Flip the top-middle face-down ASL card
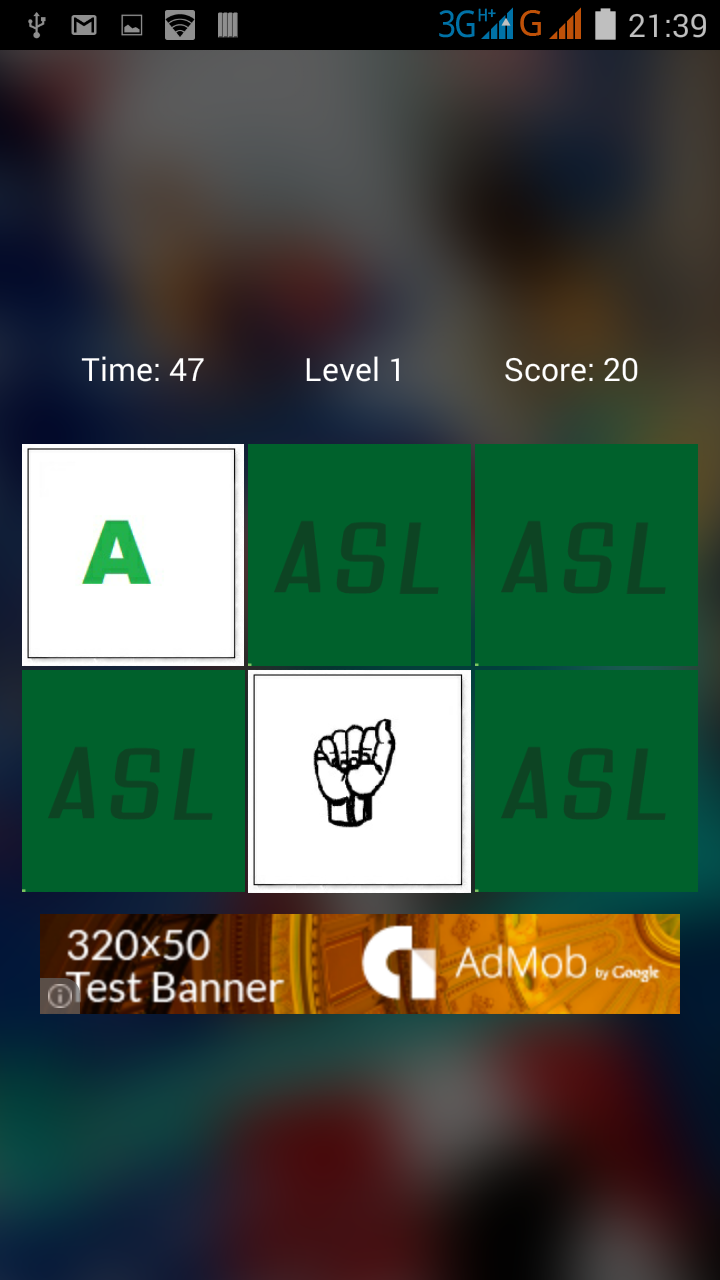Screen dimensions: 720x1280 click(360, 554)
